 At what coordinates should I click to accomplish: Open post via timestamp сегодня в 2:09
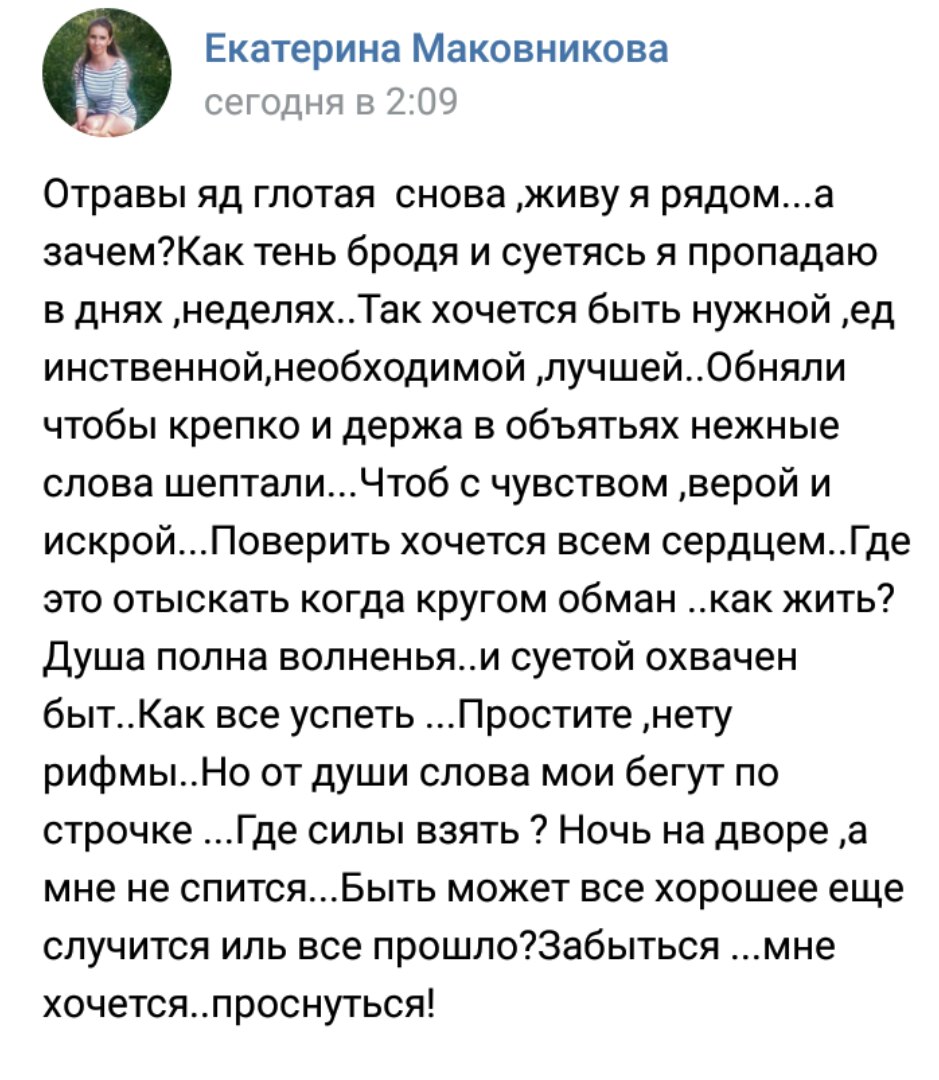[x=330, y=103]
